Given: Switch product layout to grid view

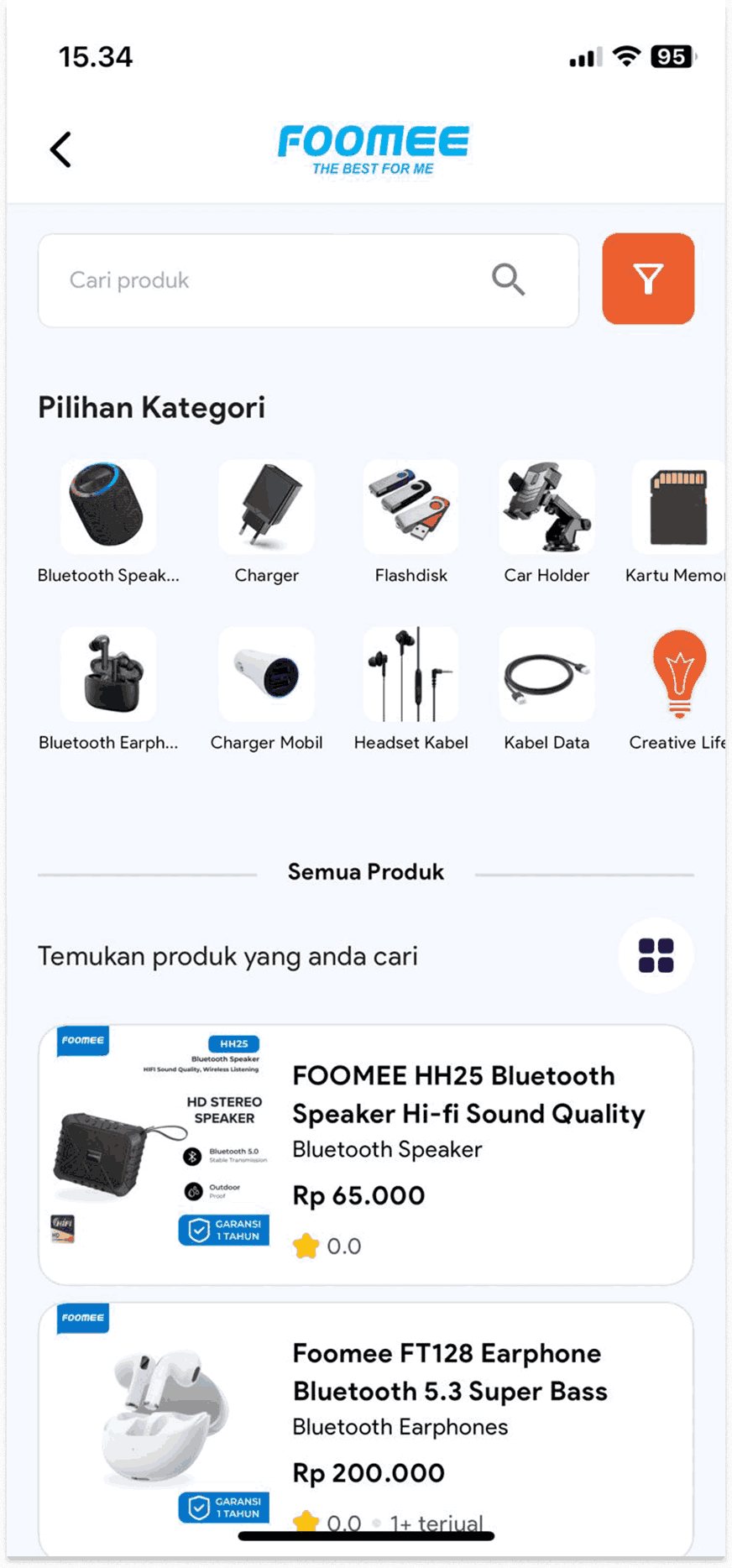Looking at the screenshot, I should [656, 955].
